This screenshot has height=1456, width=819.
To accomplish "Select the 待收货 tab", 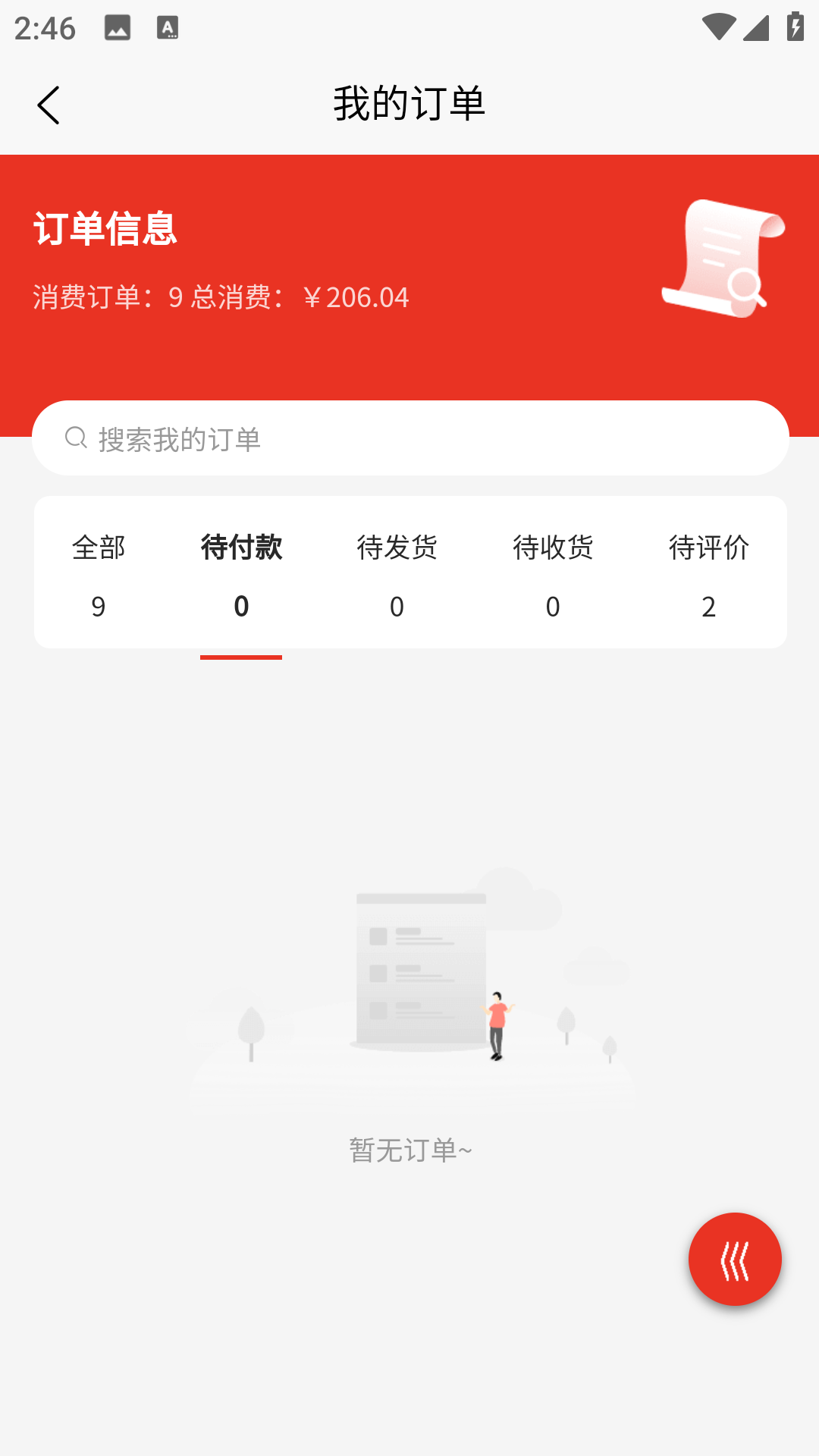I will coord(553,548).
